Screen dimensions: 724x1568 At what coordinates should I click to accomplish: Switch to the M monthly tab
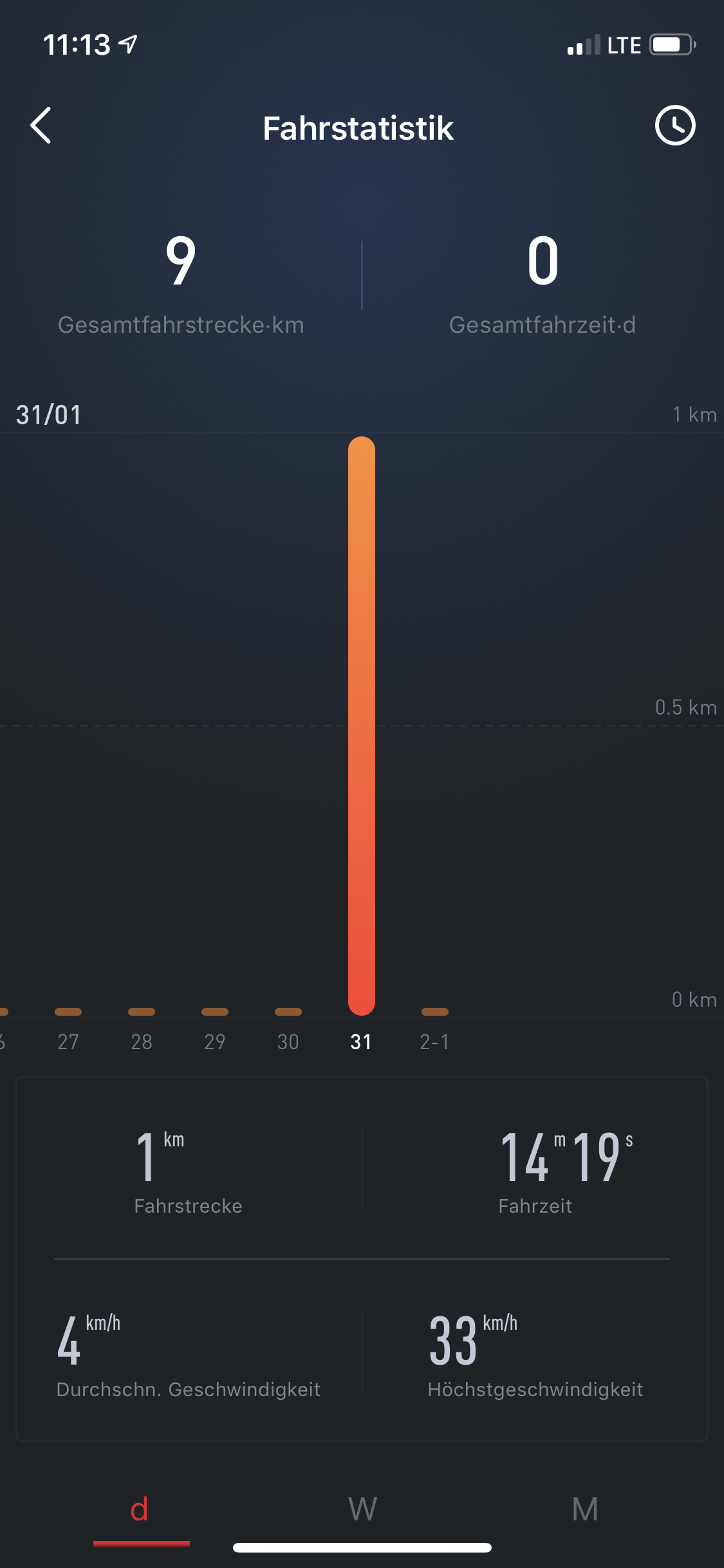[585, 1509]
